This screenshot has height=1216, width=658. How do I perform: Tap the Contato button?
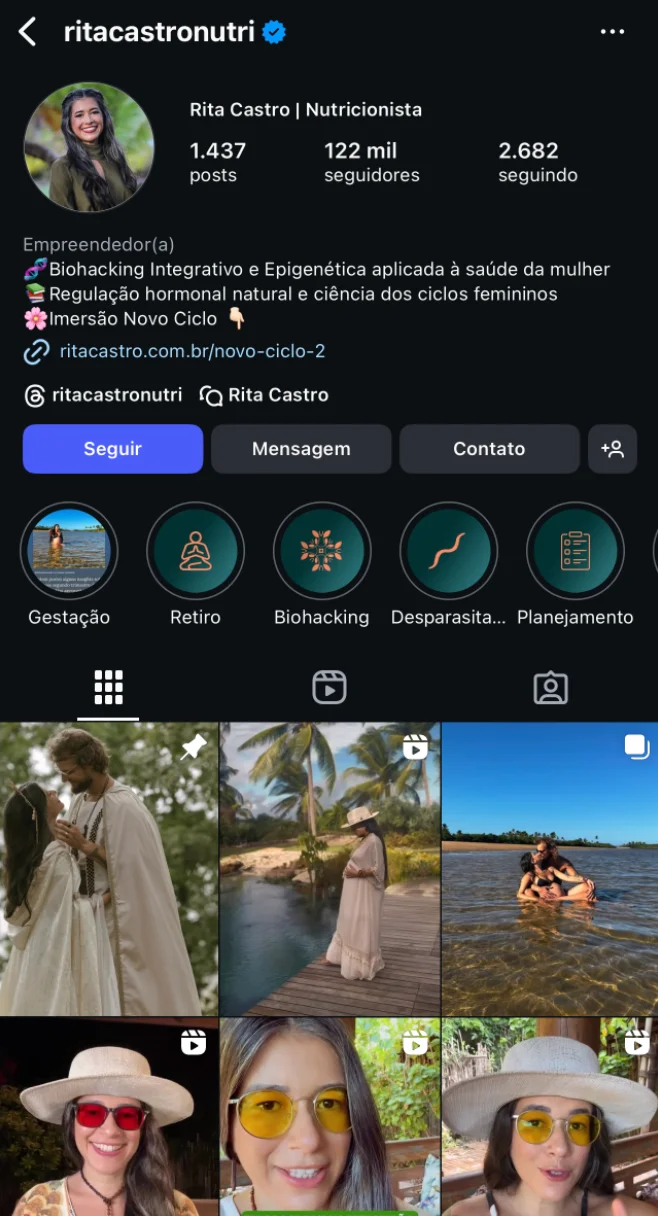pyautogui.click(x=489, y=449)
